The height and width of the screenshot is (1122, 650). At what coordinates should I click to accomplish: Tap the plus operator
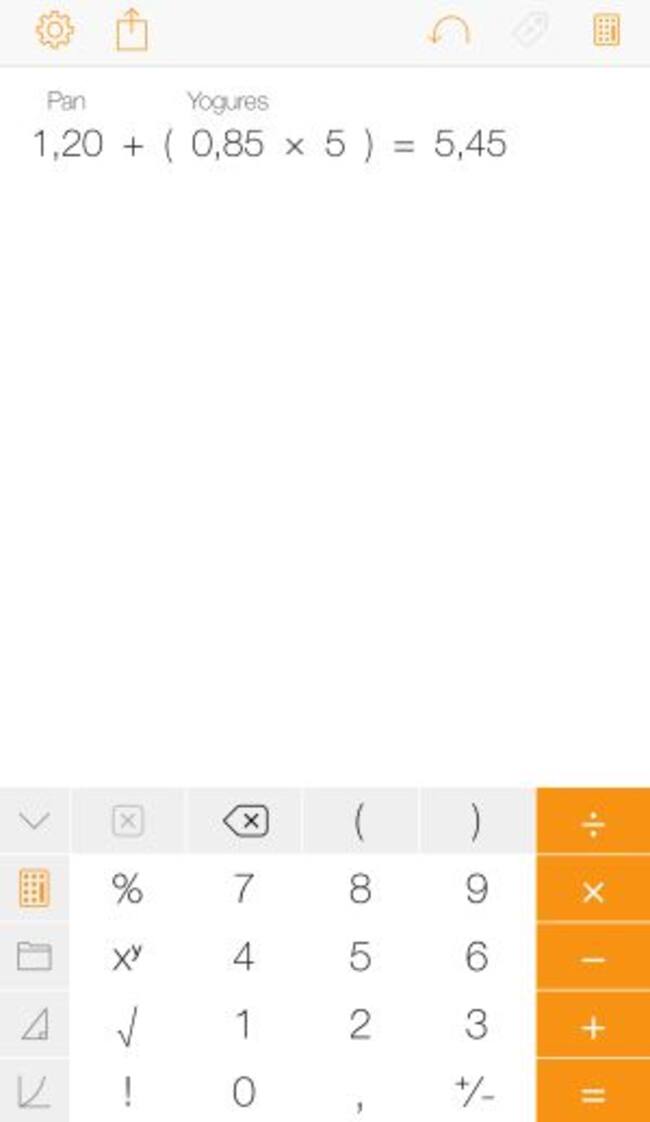coord(593,1026)
